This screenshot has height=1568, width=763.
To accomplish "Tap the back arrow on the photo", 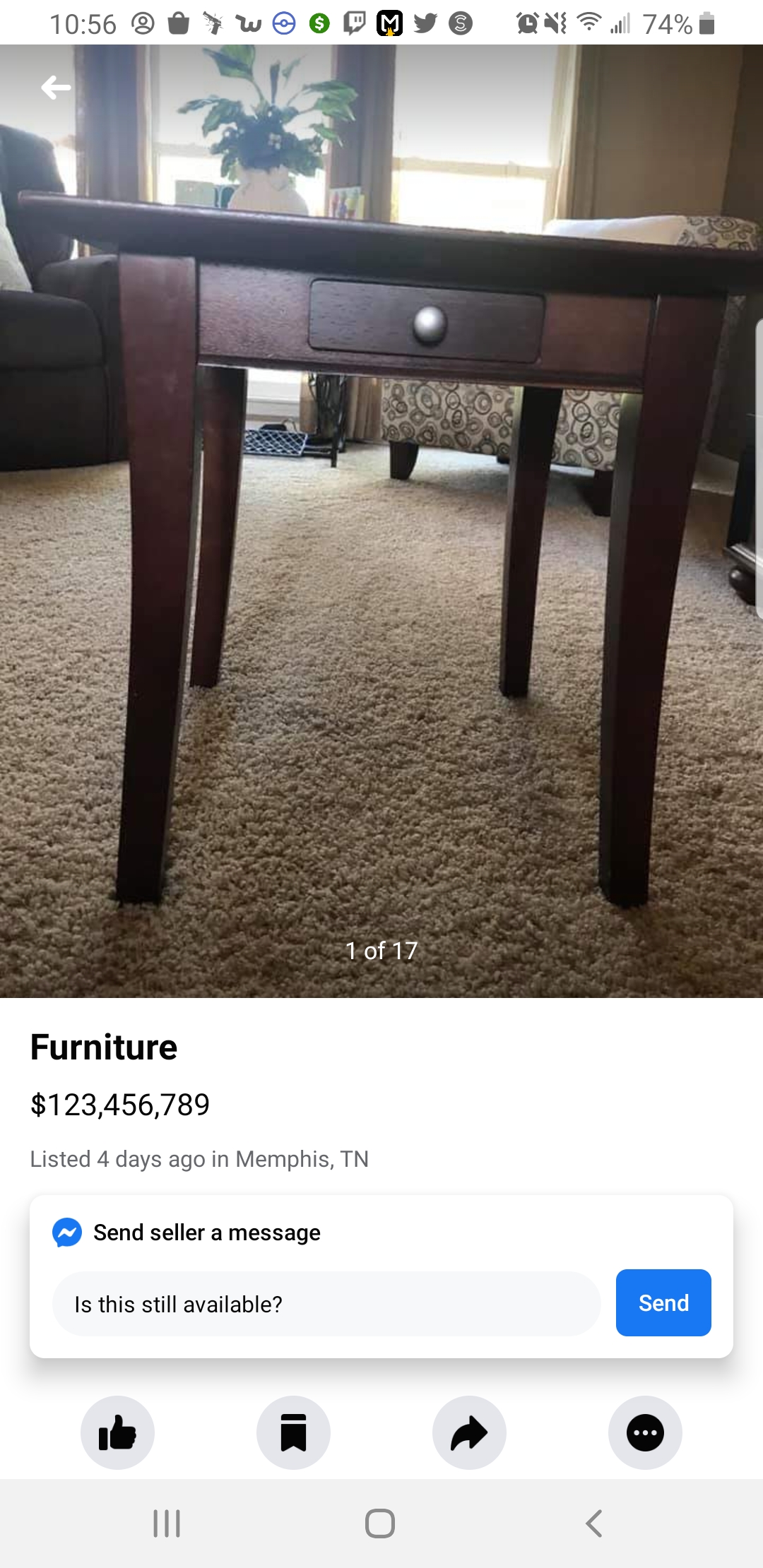I will pyautogui.click(x=55, y=87).
